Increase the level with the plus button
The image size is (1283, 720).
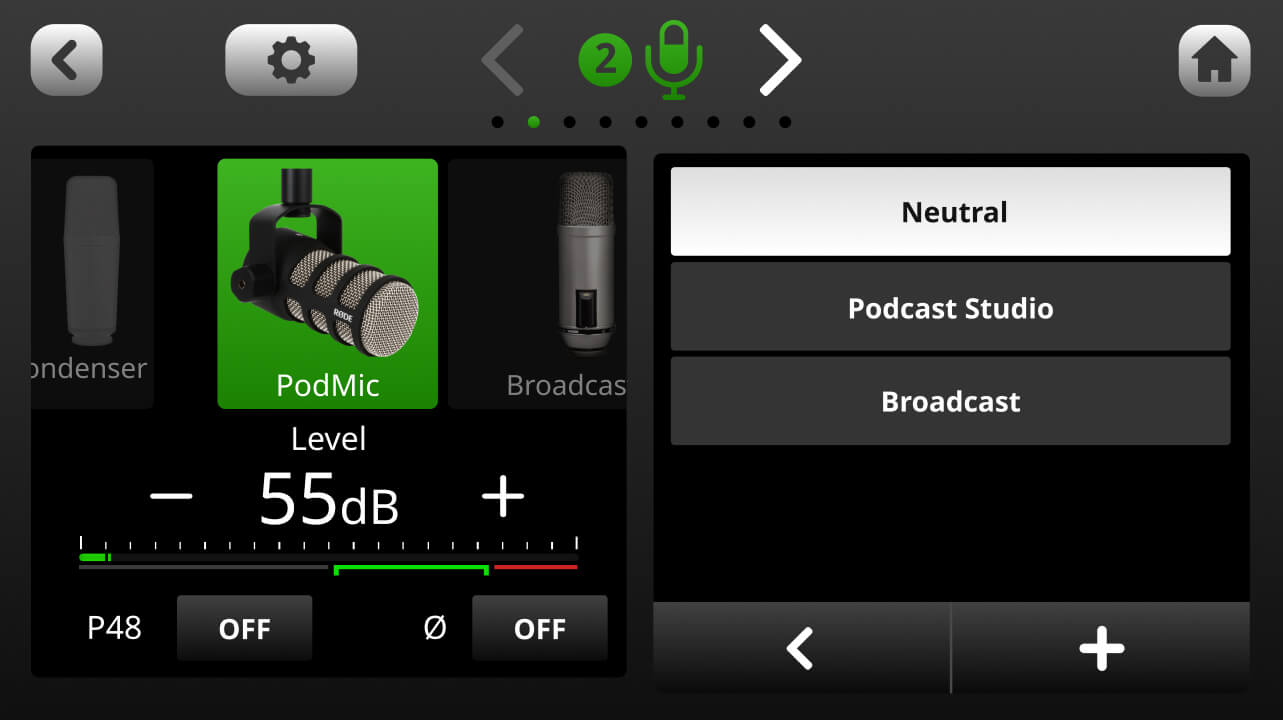tap(503, 497)
